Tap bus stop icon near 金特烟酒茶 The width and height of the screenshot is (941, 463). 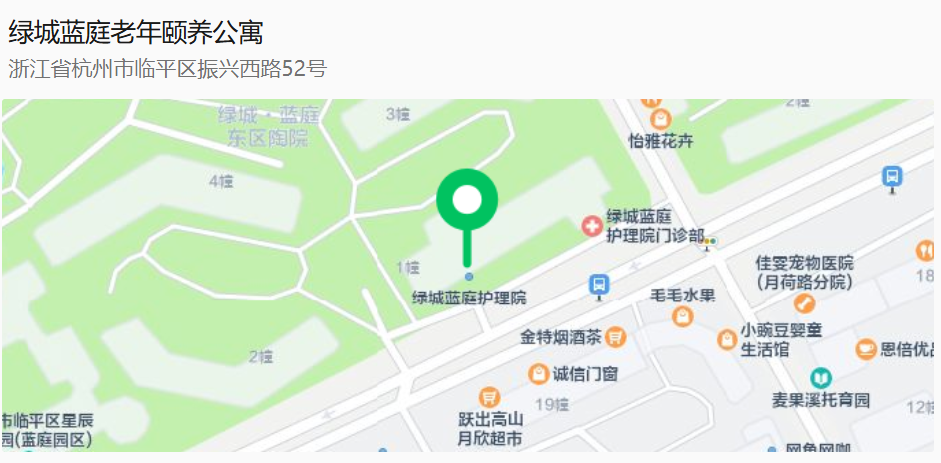point(598,286)
